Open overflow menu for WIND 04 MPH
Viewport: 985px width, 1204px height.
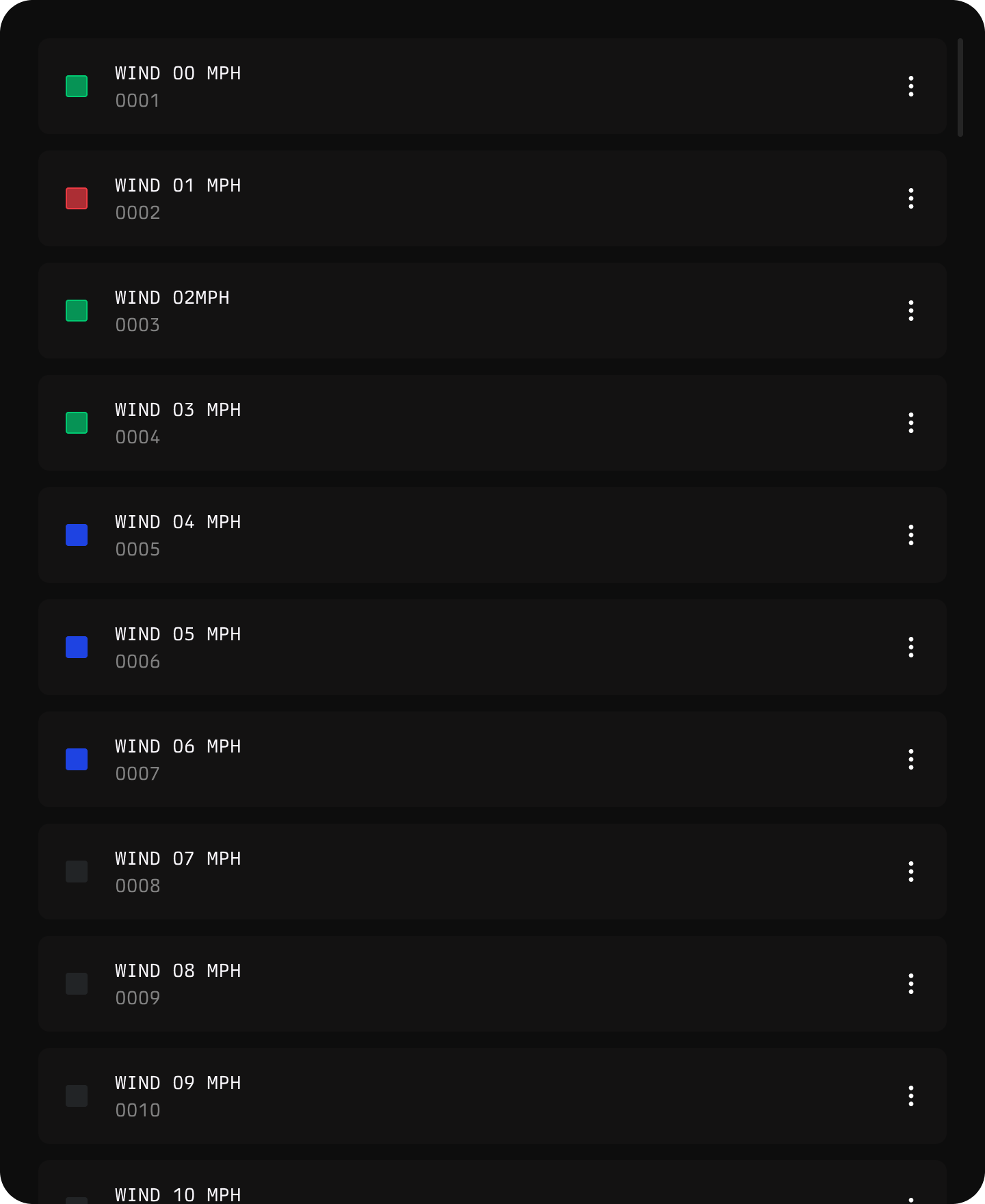tap(910, 535)
